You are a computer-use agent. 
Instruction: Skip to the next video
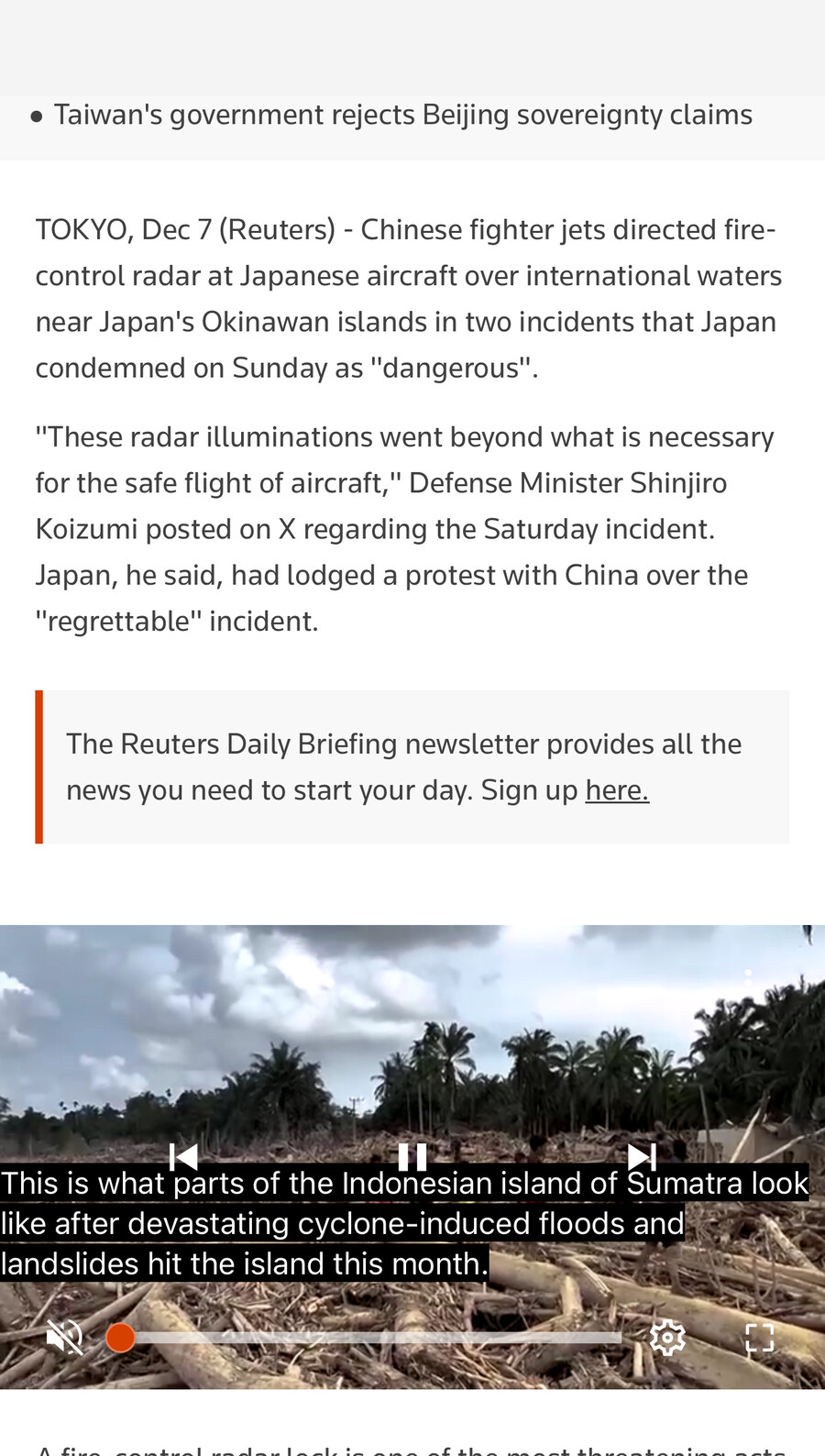click(x=642, y=1157)
